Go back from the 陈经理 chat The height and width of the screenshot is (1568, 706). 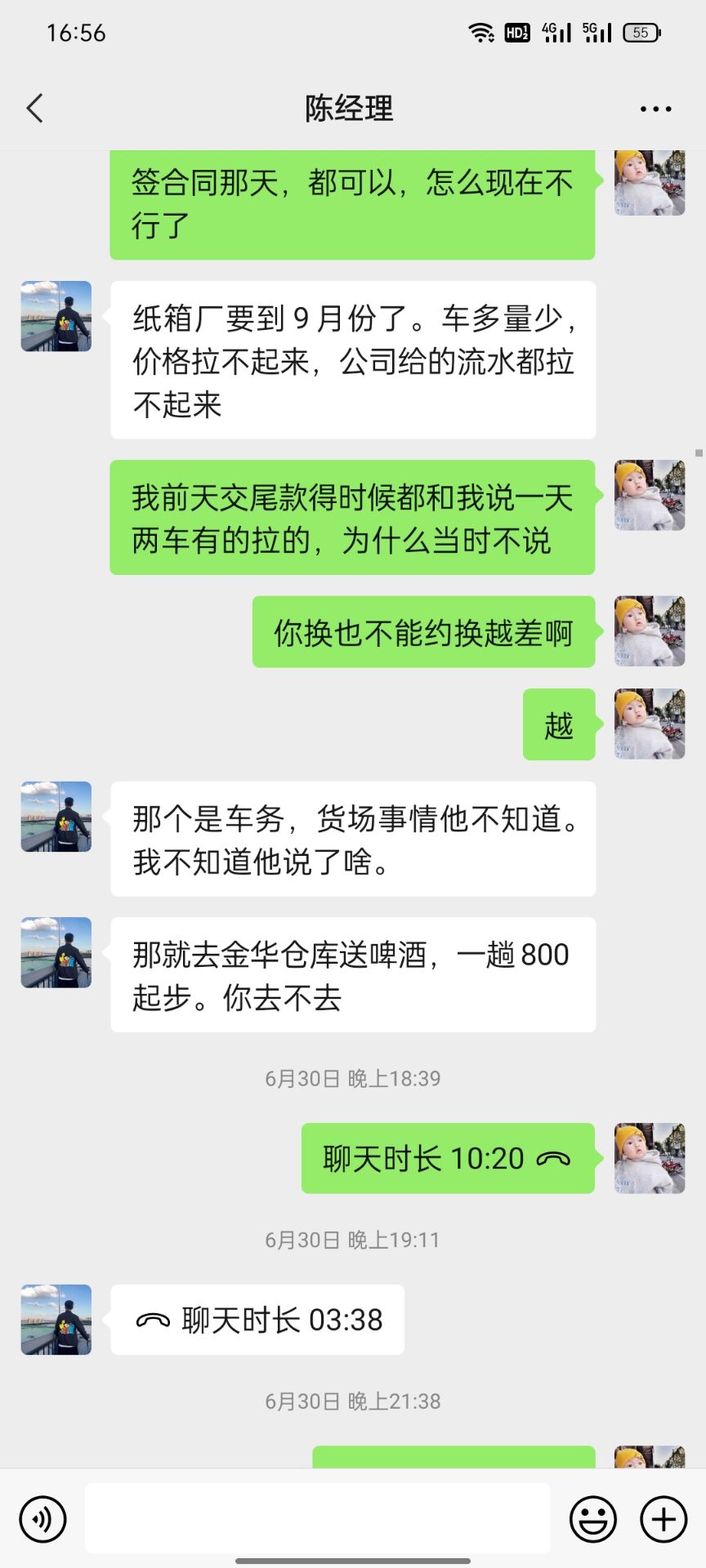click(x=34, y=108)
